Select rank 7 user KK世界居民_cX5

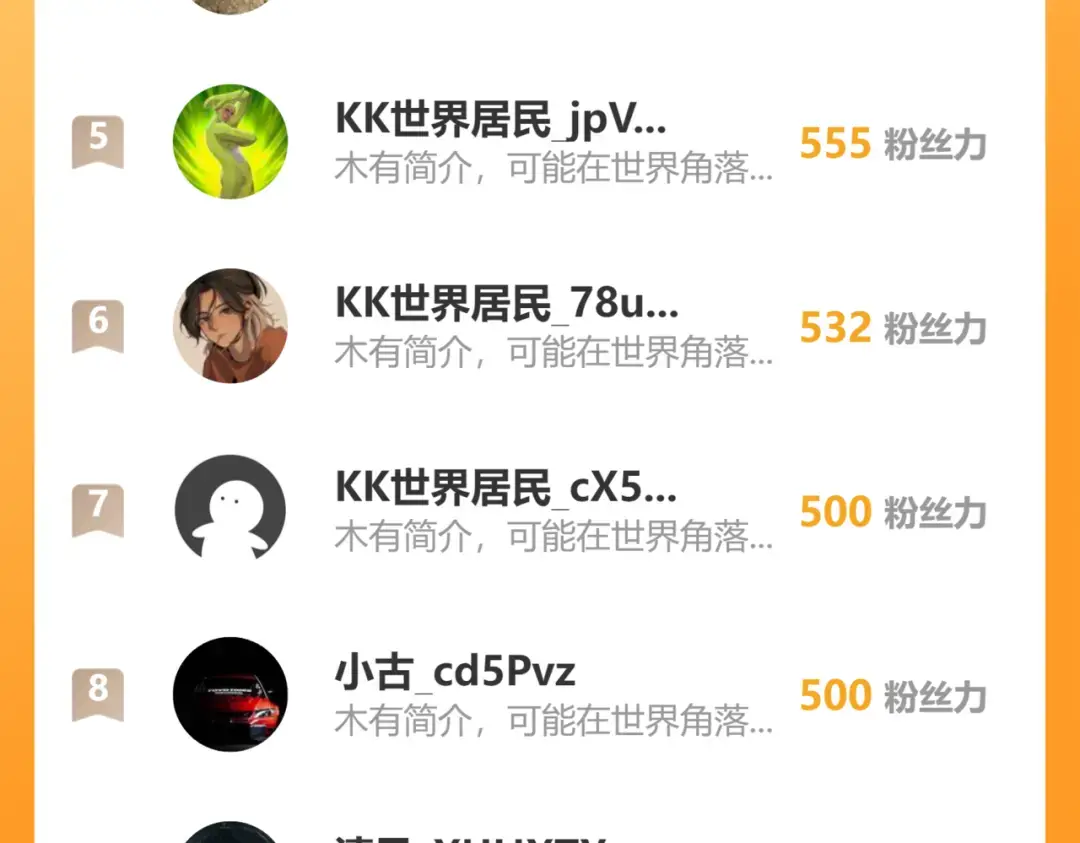(505, 488)
